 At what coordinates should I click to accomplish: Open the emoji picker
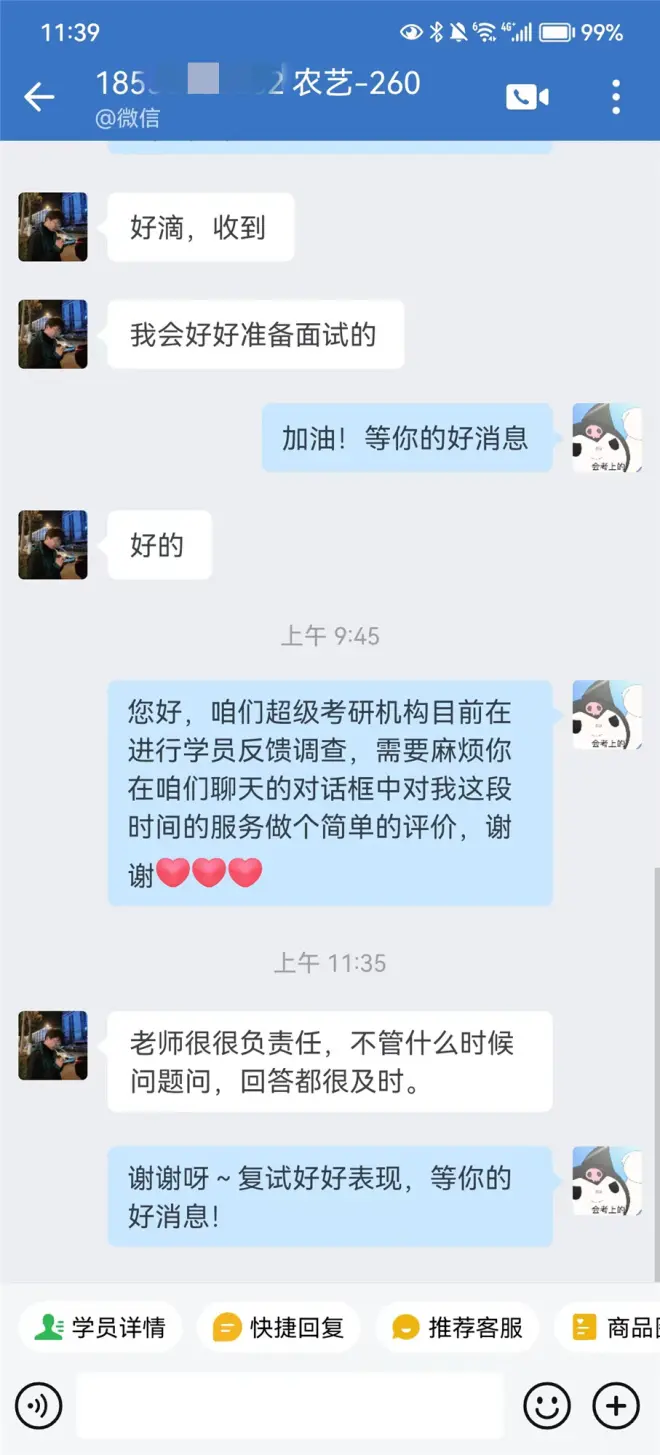click(x=546, y=1406)
